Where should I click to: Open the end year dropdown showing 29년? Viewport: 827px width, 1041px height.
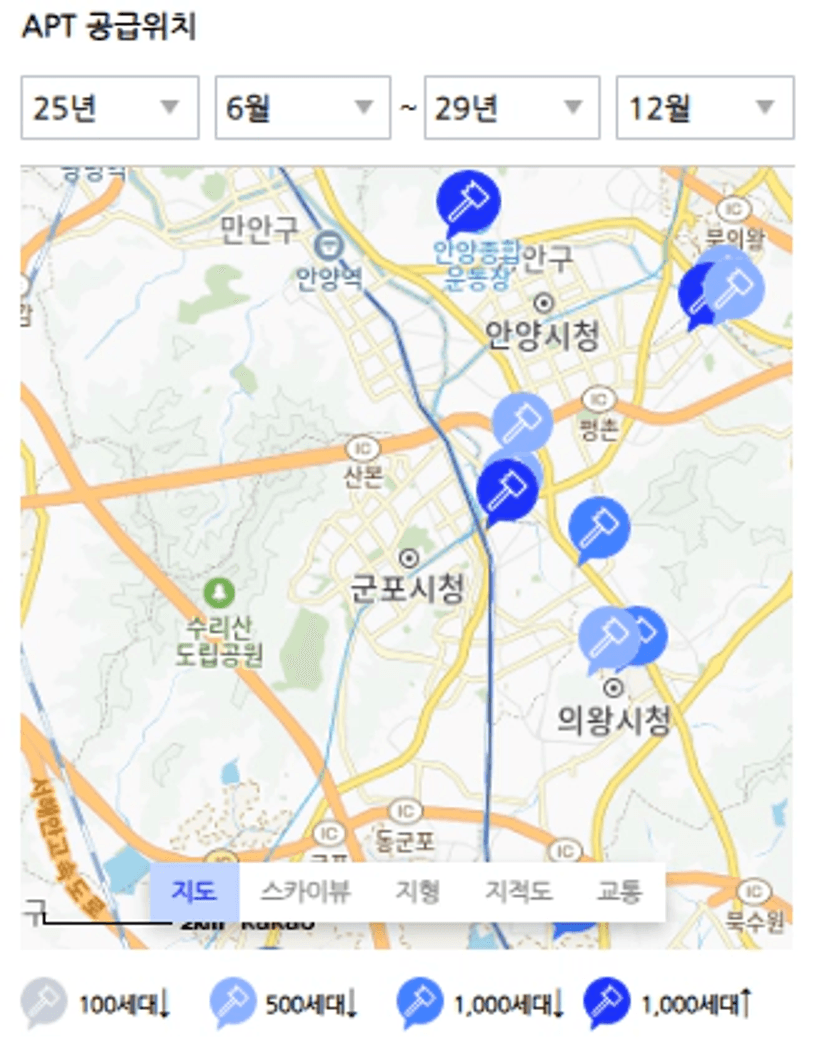(x=511, y=108)
